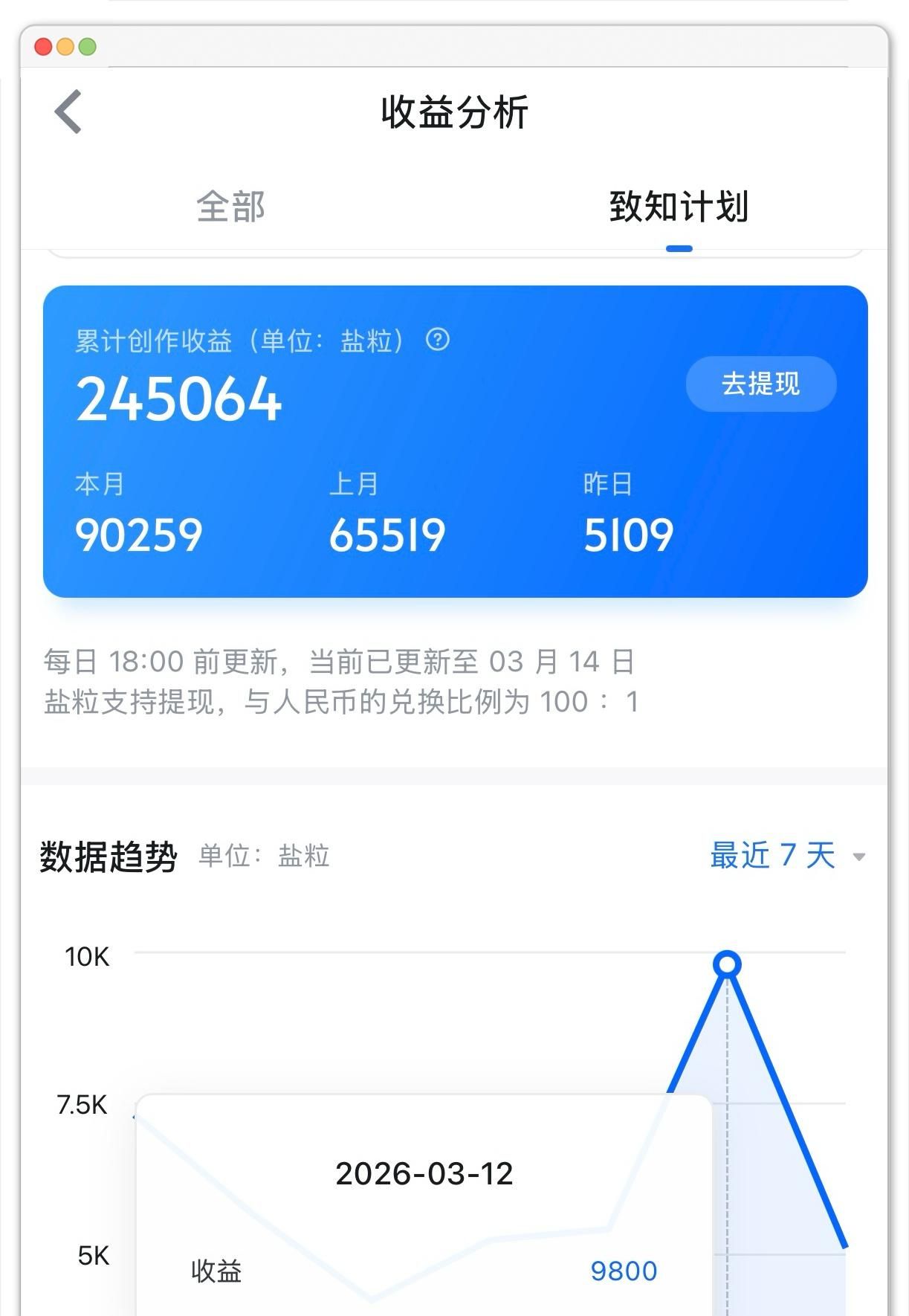Tap the 去提现 withdraw button
This screenshot has height=1316, width=909.
760,384
